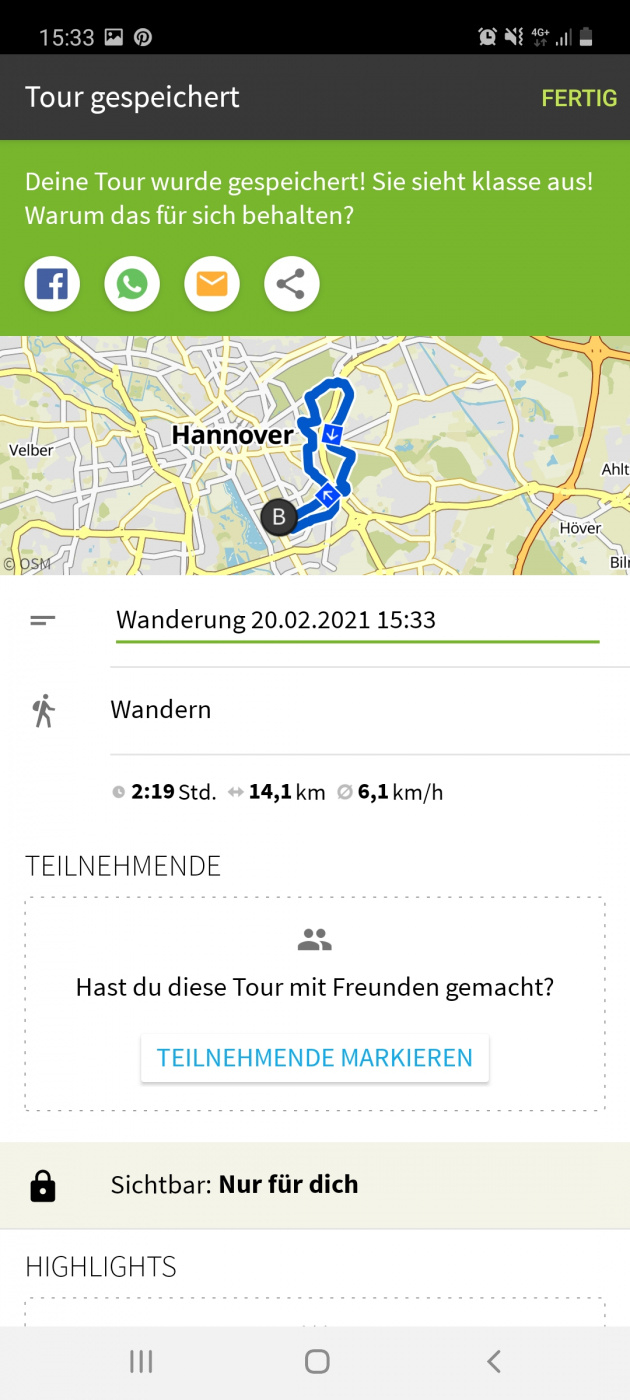The height and width of the screenshot is (1400, 630).
Task: Open the Hannover route map preview
Action: (315, 455)
